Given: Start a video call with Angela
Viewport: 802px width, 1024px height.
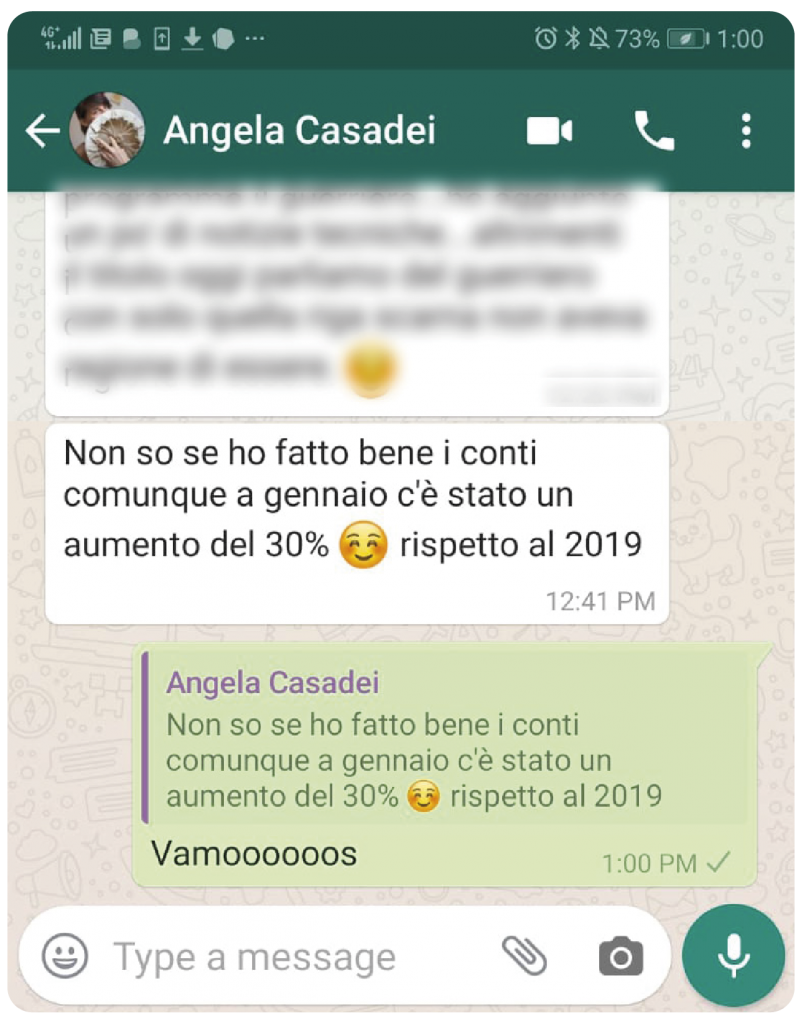Looking at the screenshot, I should tap(549, 131).
